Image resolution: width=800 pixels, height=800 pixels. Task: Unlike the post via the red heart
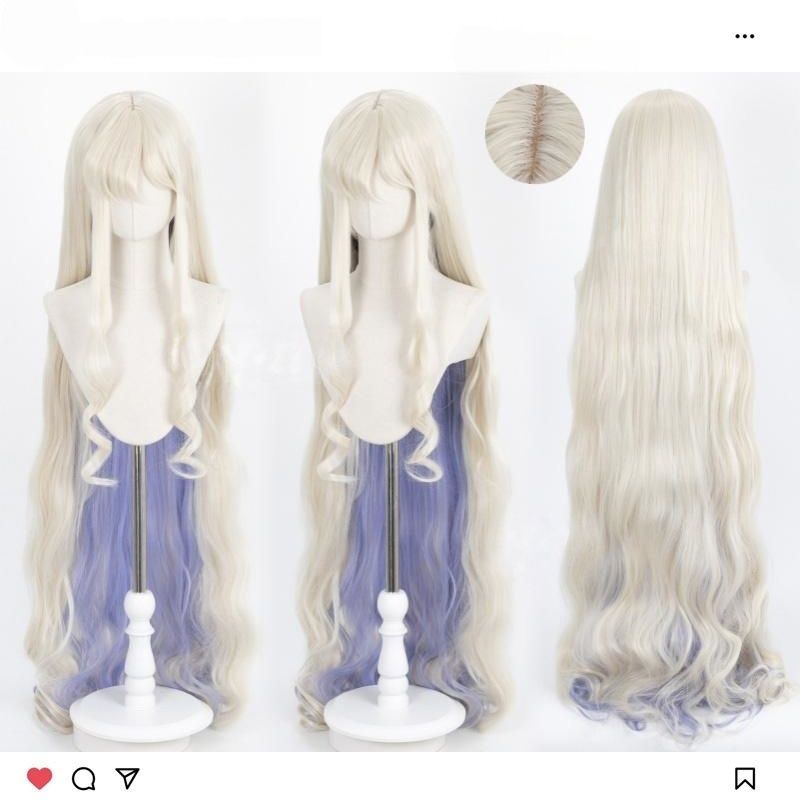pyautogui.click(x=38, y=777)
